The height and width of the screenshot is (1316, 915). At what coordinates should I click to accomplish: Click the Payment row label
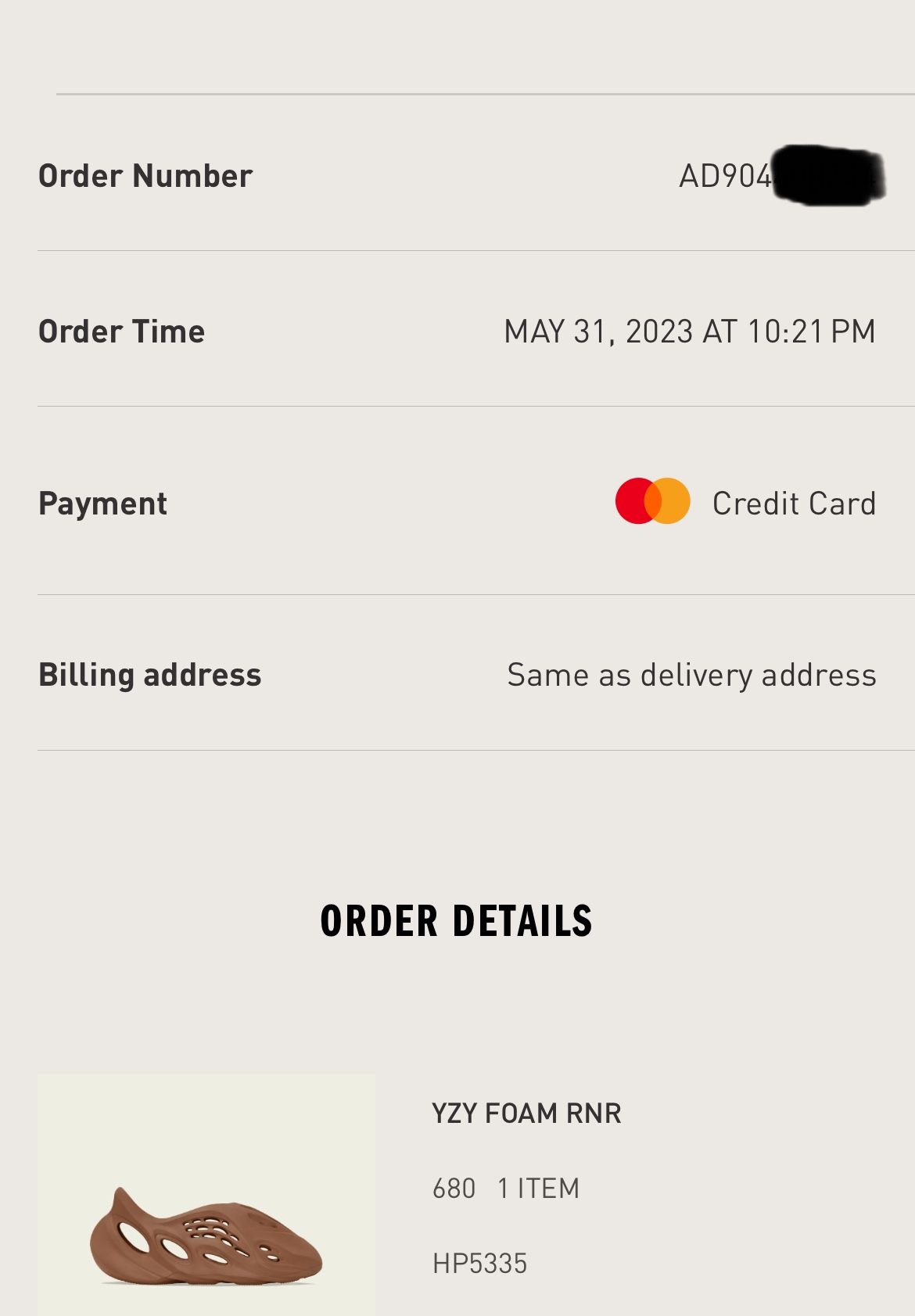coord(102,504)
